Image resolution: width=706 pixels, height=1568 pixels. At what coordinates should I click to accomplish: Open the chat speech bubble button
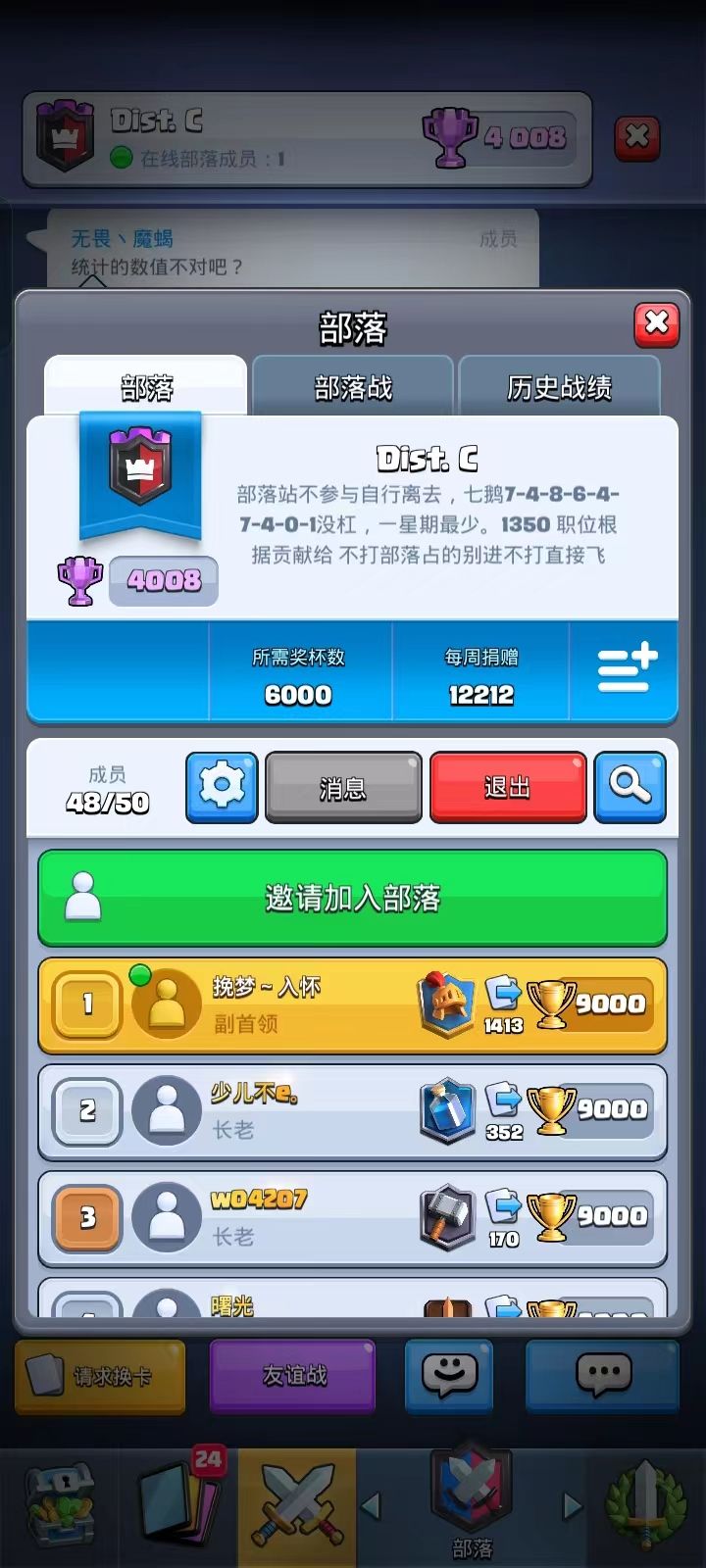pyautogui.click(x=603, y=1376)
